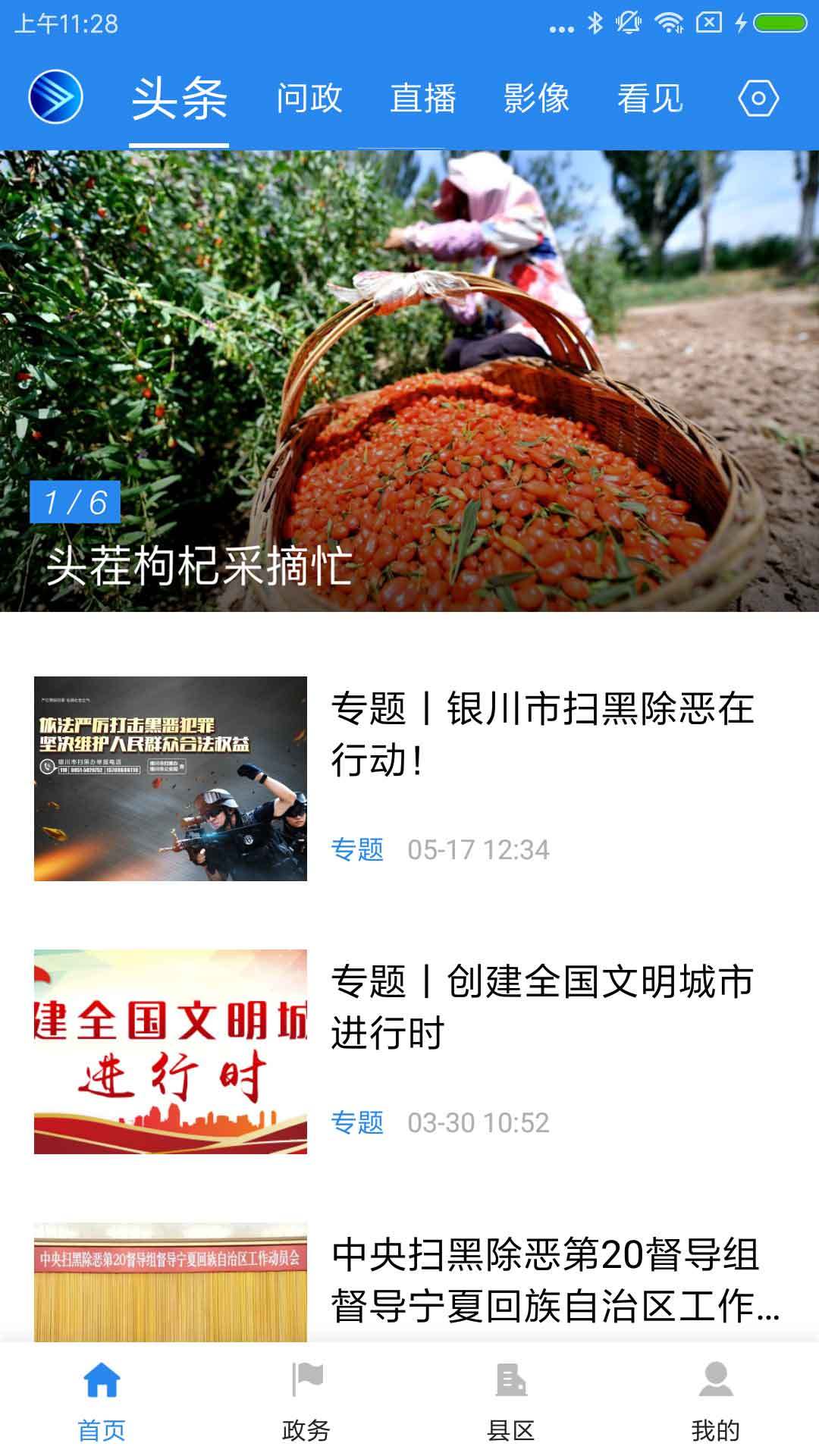
Task: Open the 影像 tab
Action: pos(537,99)
